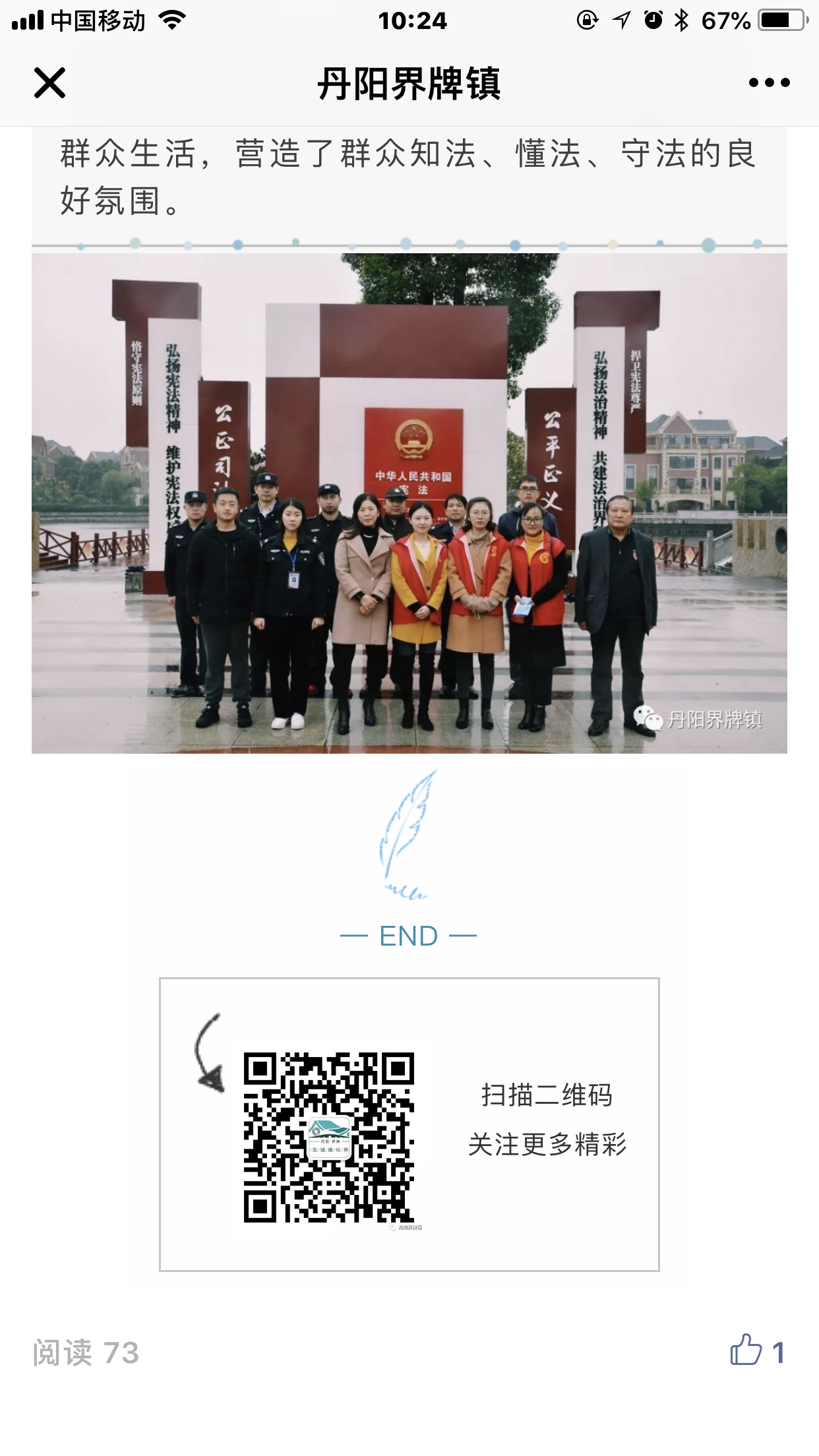Screen dimensions: 819x1456
Task: Open the group photo in full view
Action: (409, 503)
